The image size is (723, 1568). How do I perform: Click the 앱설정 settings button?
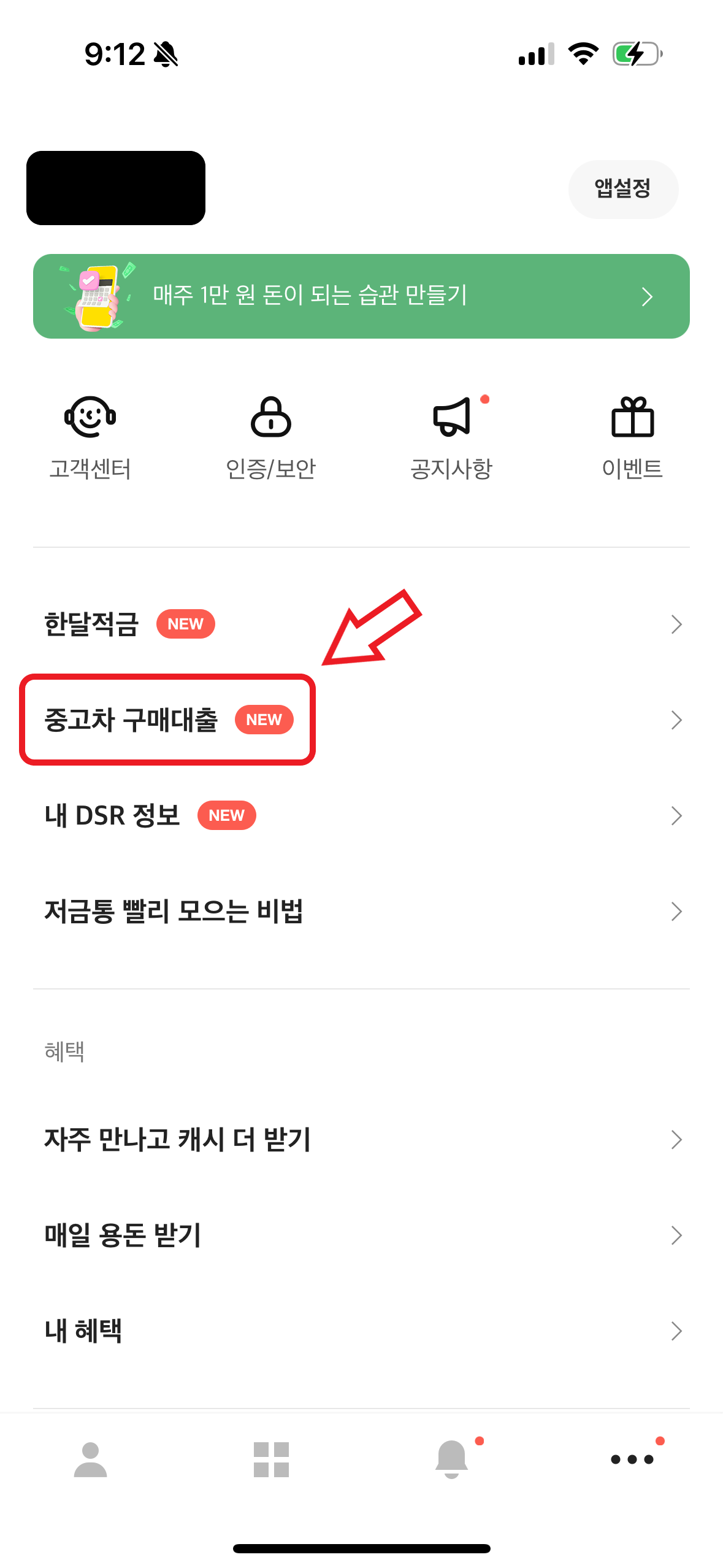point(624,189)
